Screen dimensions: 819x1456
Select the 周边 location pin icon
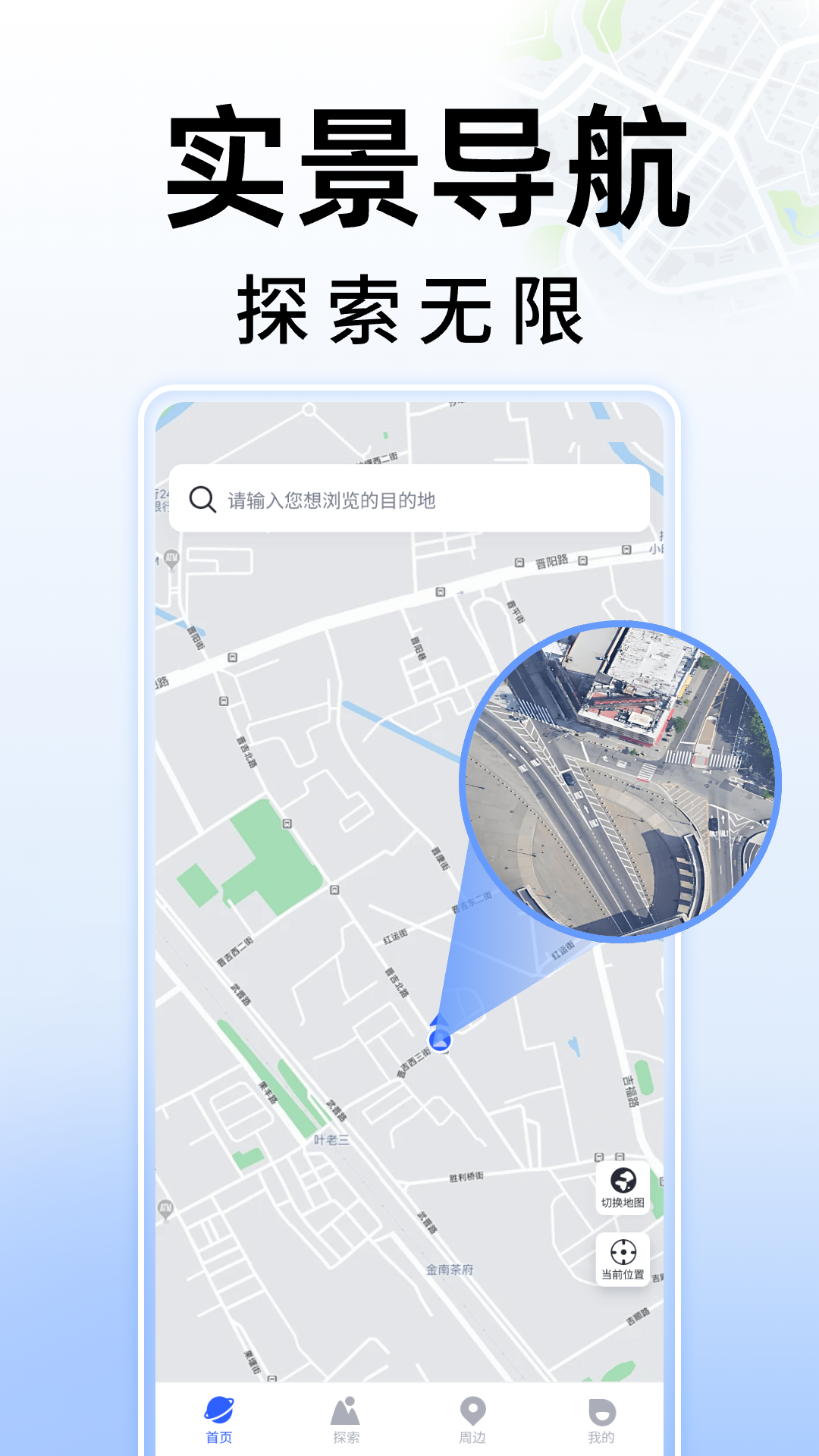472,1403
